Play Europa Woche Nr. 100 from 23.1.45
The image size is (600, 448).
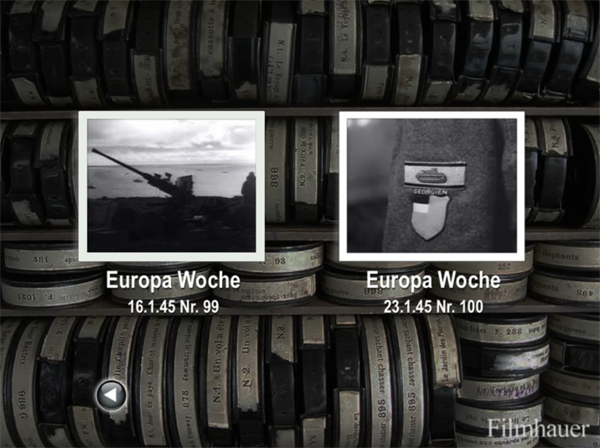(x=432, y=185)
